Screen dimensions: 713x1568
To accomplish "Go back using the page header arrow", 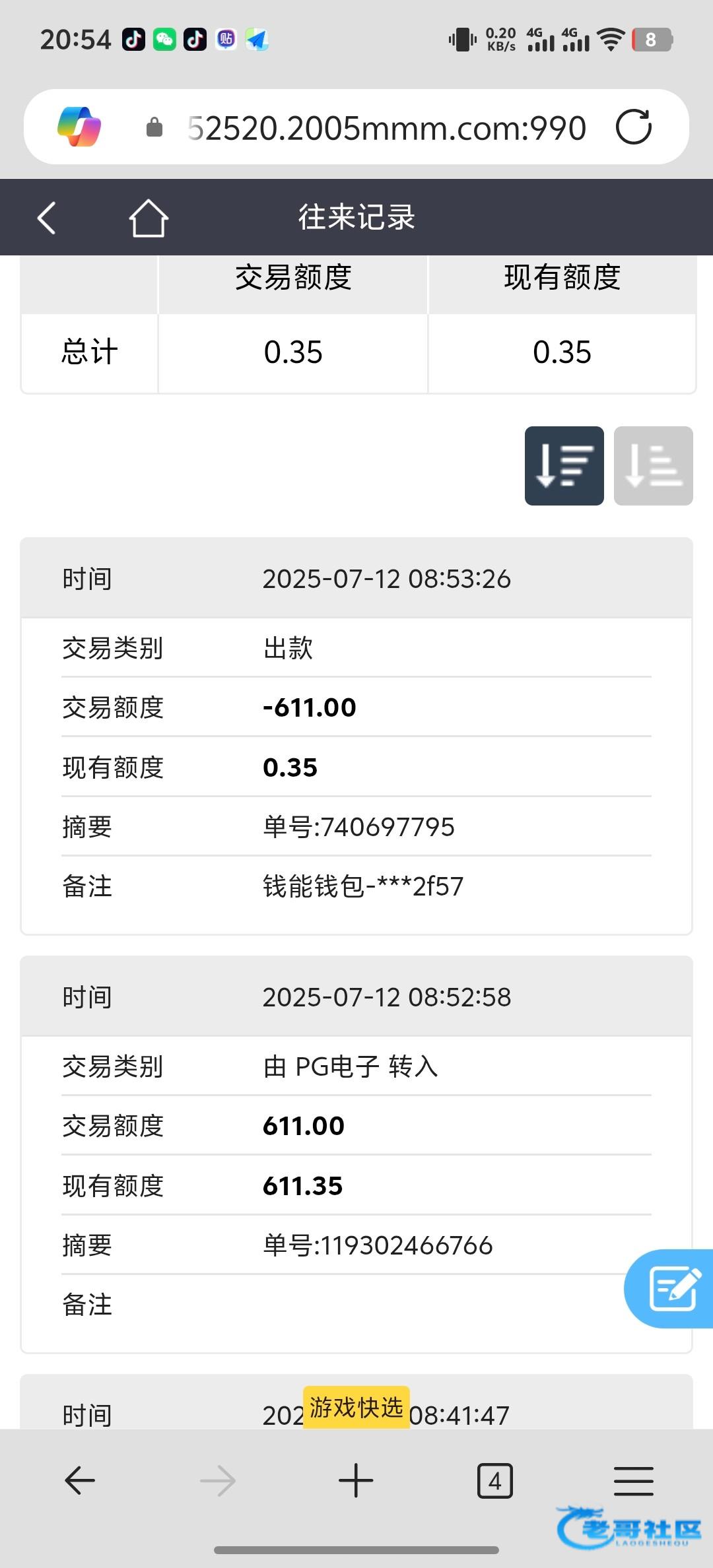I will pyautogui.click(x=46, y=218).
